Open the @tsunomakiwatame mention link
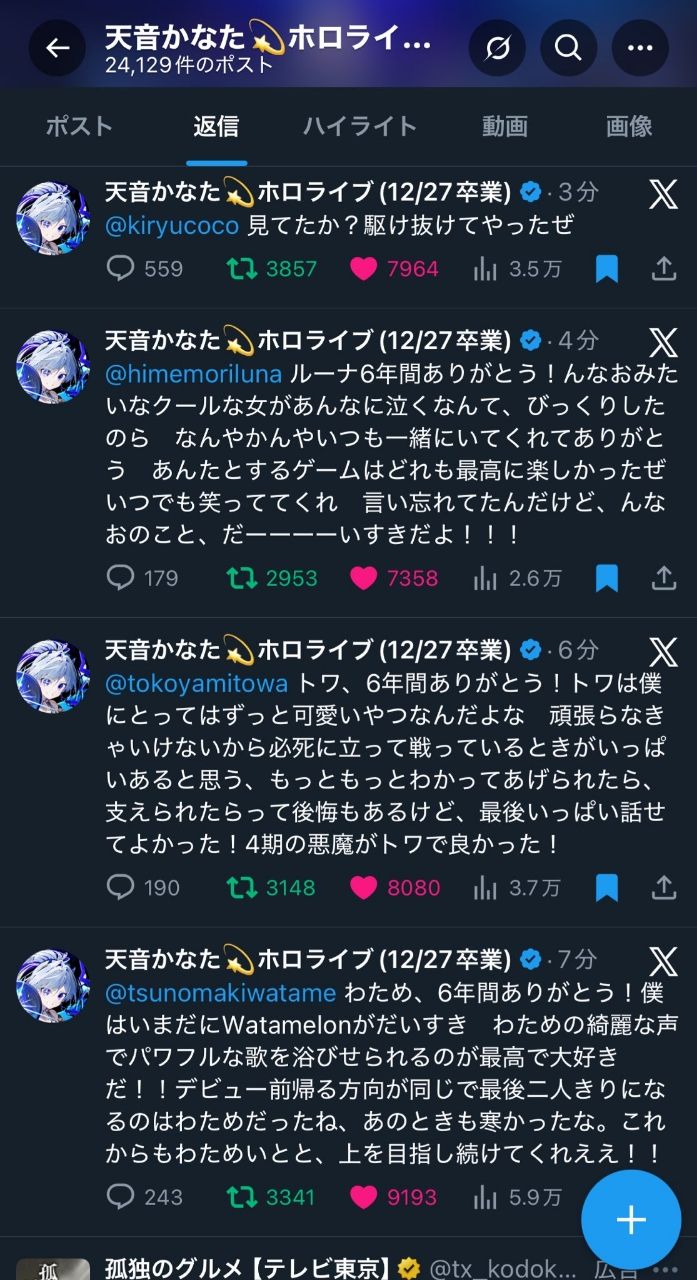The height and width of the screenshot is (1280, 697). pyautogui.click(x=221, y=993)
